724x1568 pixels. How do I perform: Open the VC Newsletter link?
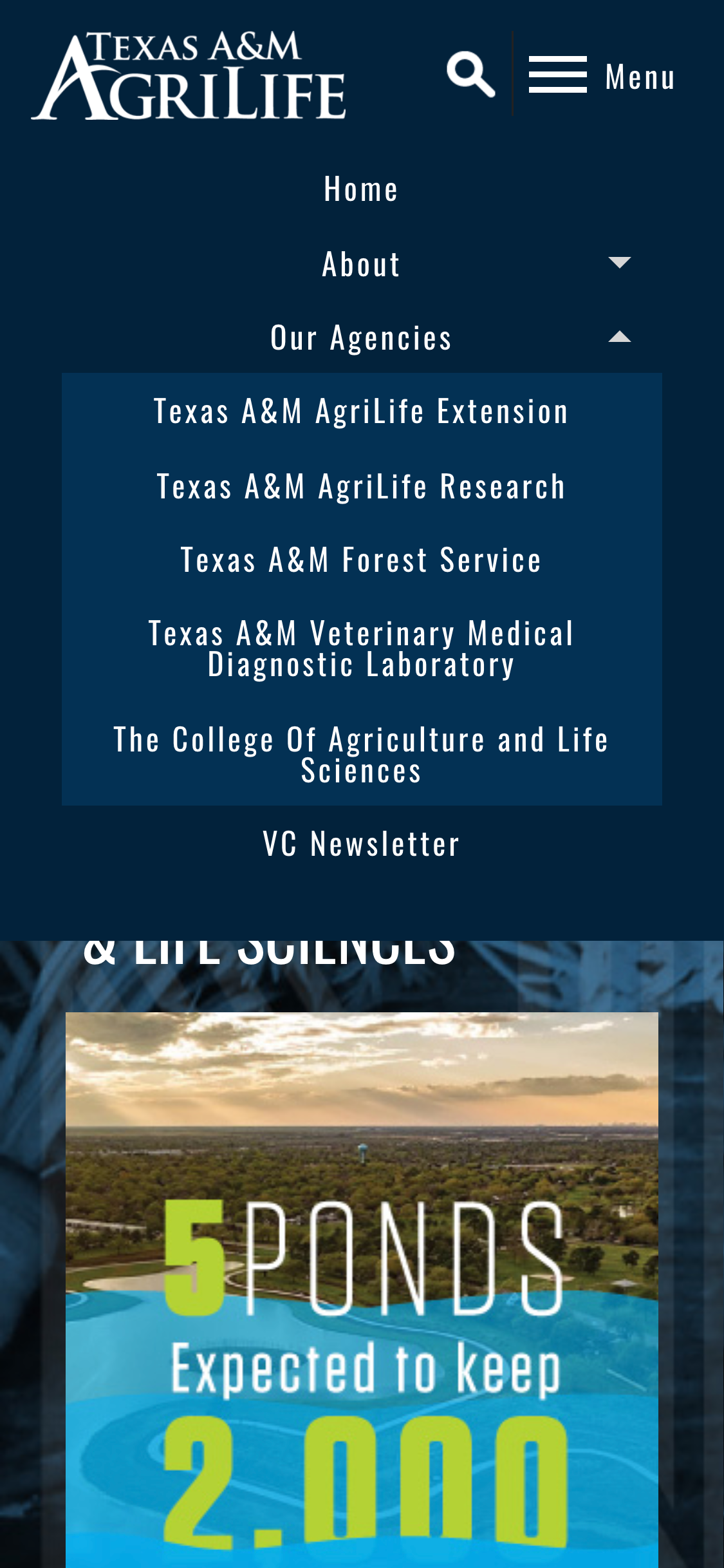[x=361, y=844]
